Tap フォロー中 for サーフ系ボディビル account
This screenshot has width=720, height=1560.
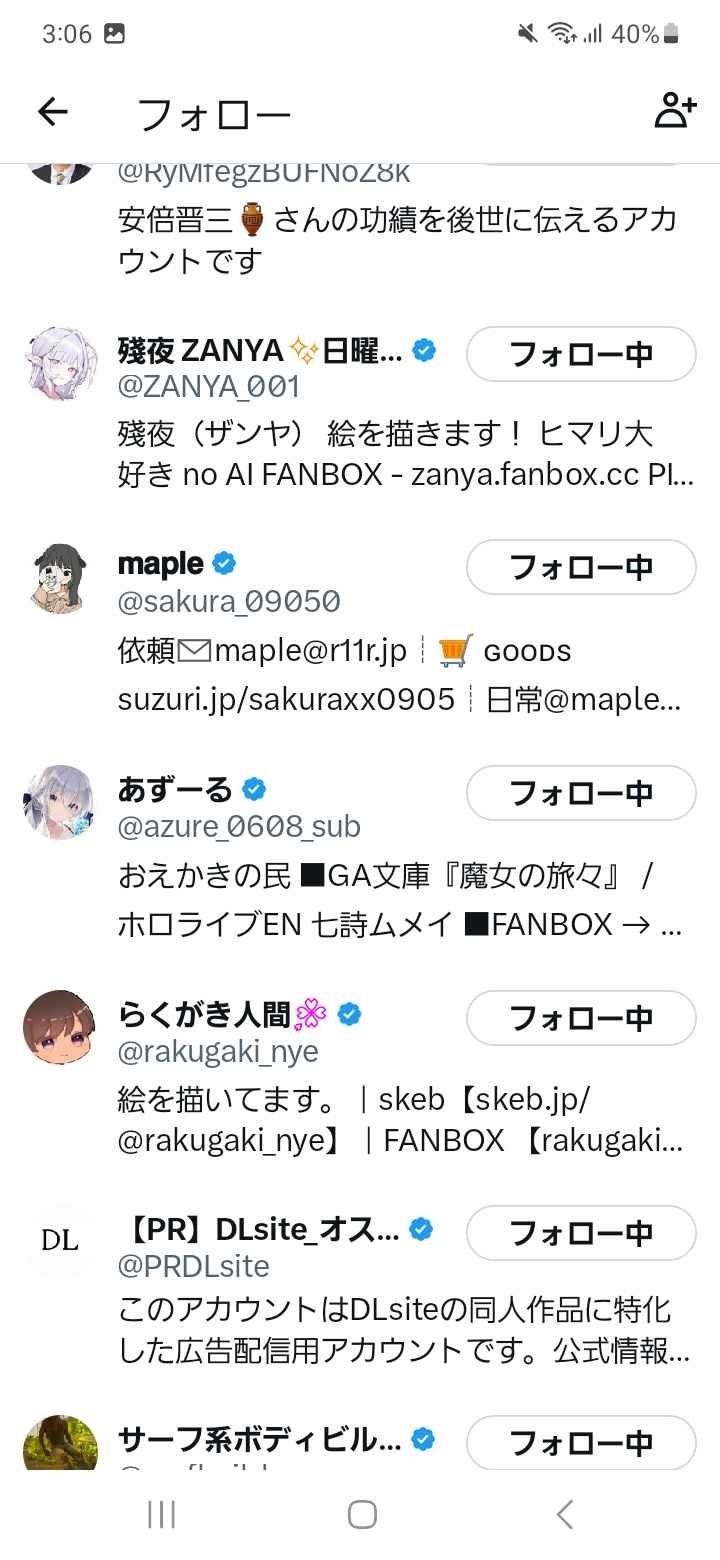pyautogui.click(x=581, y=1442)
